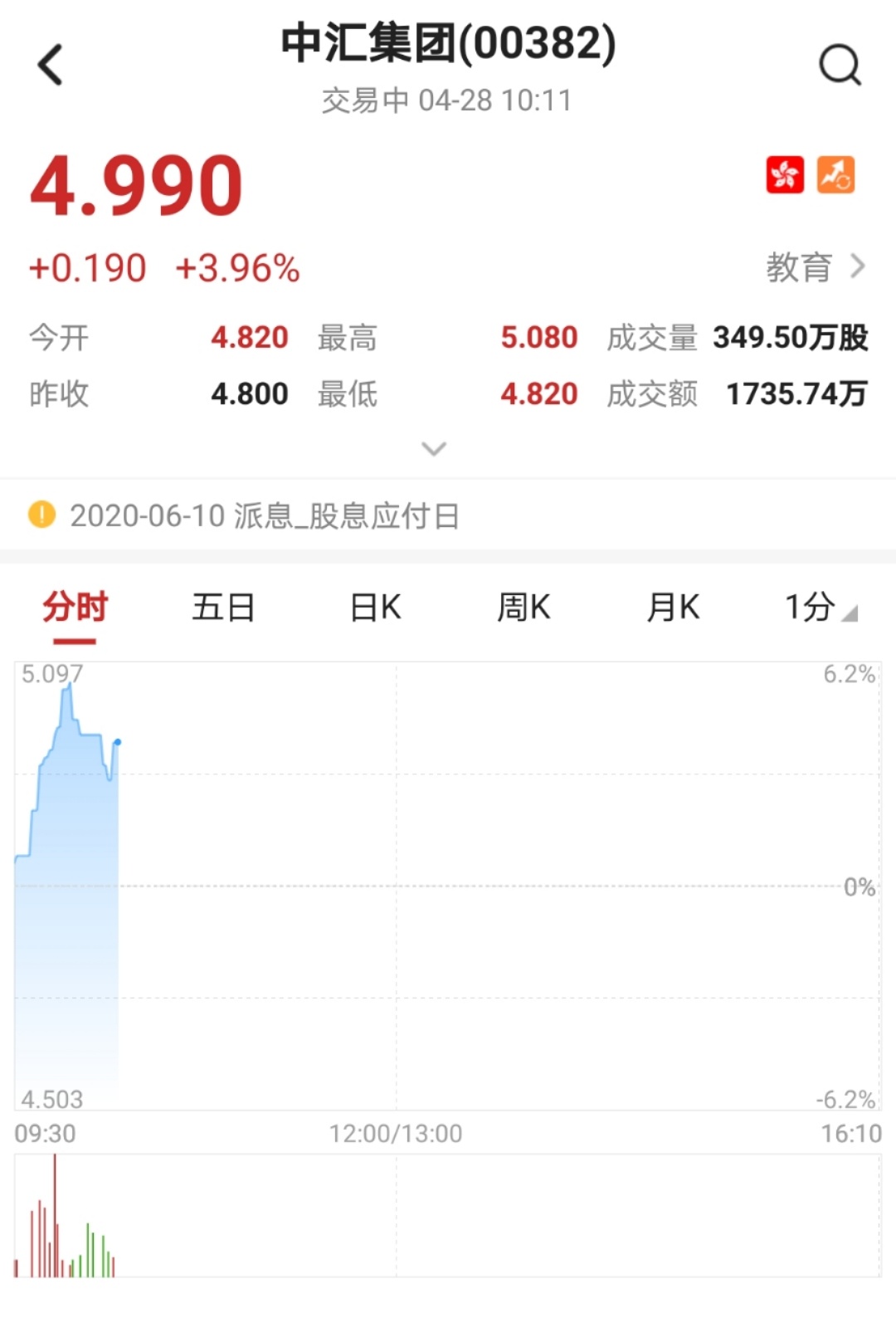This screenshot has height=1318, width=896.
Task: Select the 日K chart tab
Action: 375,608
